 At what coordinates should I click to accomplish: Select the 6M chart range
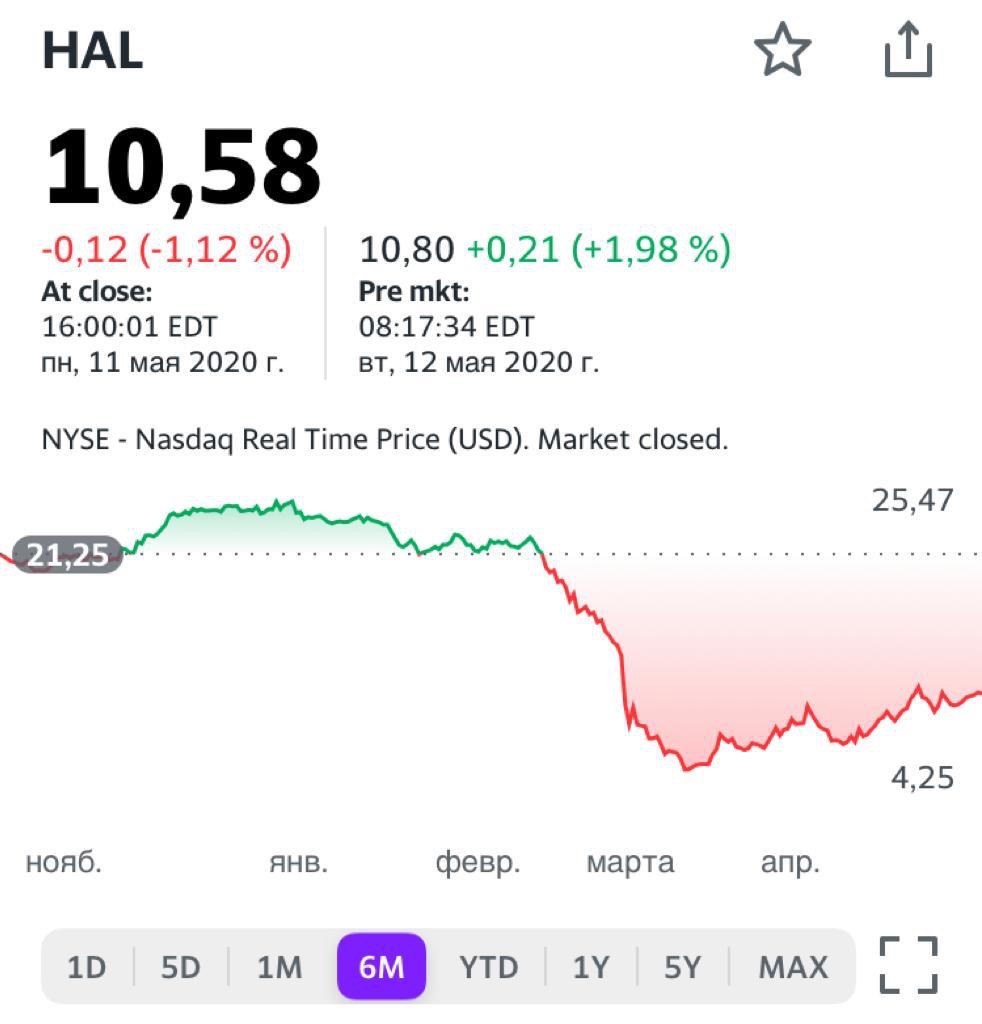381,967
